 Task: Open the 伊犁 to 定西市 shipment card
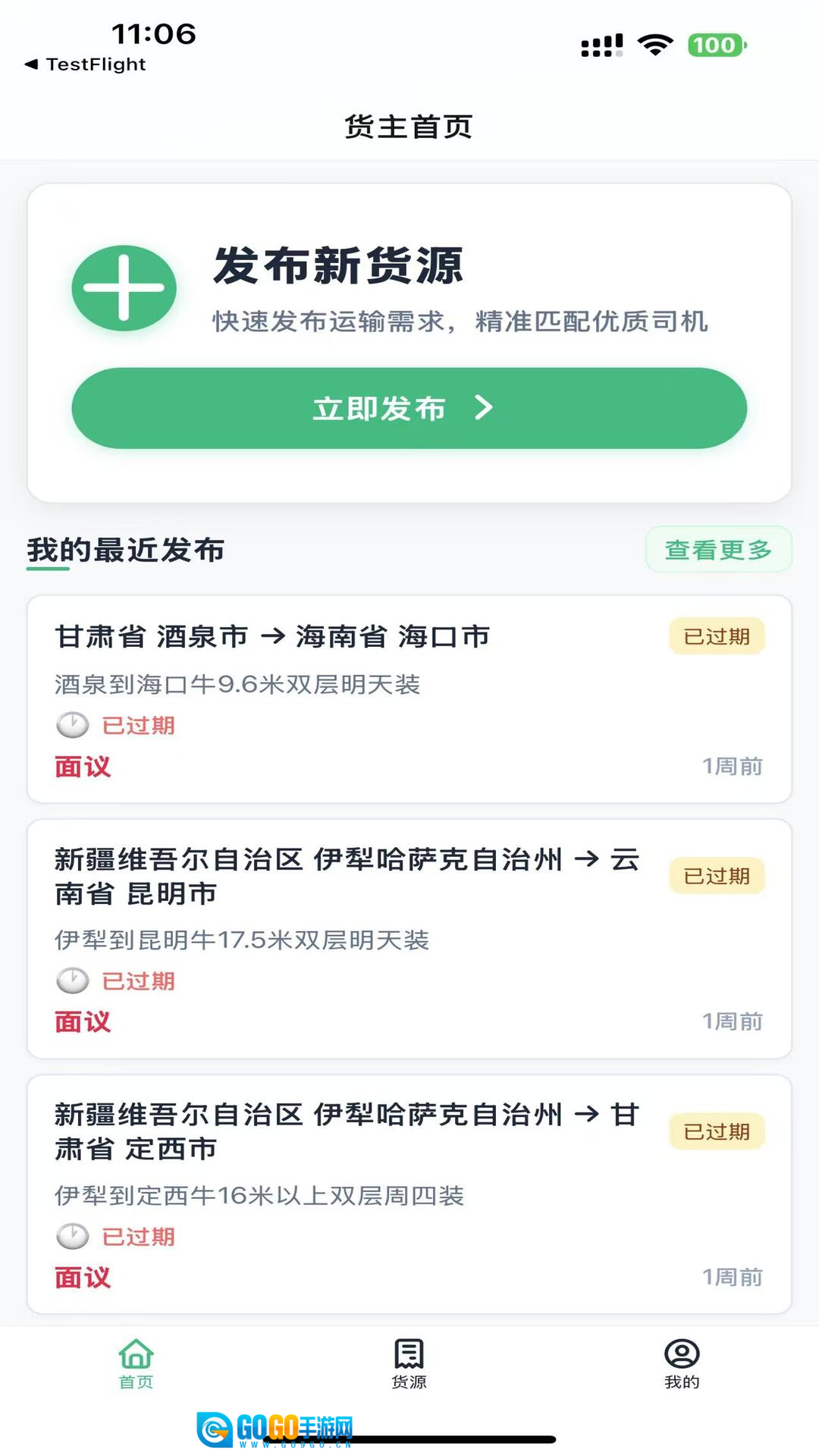click(x=409, y=1194)
